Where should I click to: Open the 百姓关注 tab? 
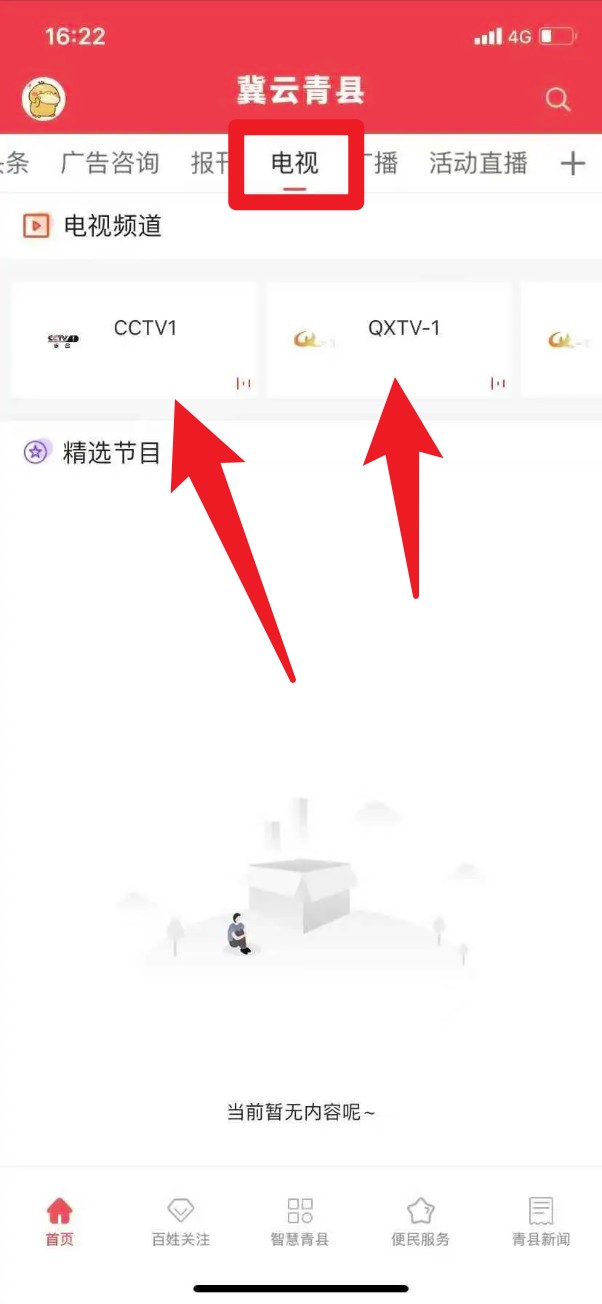180,1222
